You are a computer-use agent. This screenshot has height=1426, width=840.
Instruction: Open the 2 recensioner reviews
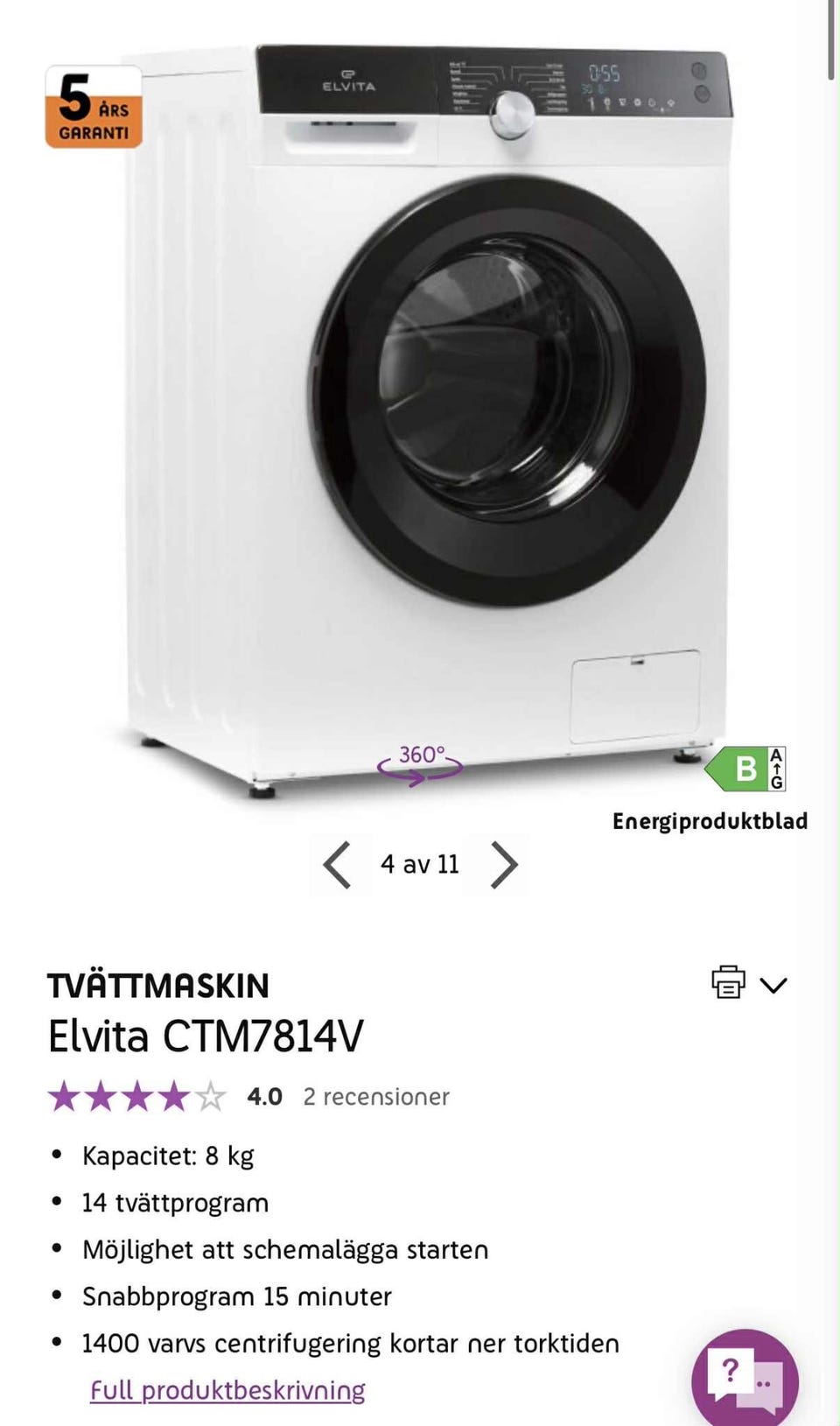point(376,1097)
